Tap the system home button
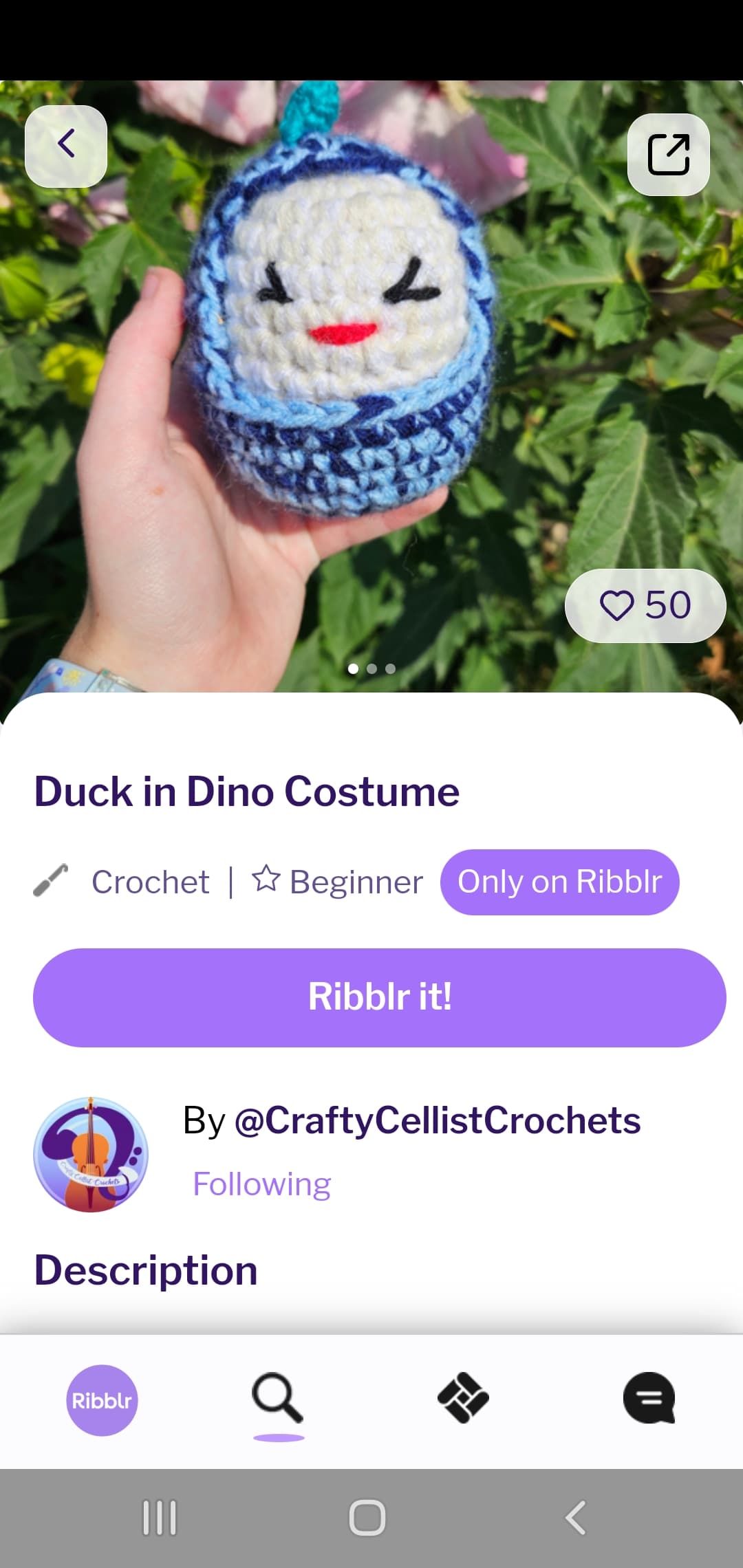Screen dimensions: 743x1568 (x=367, y=1518)
